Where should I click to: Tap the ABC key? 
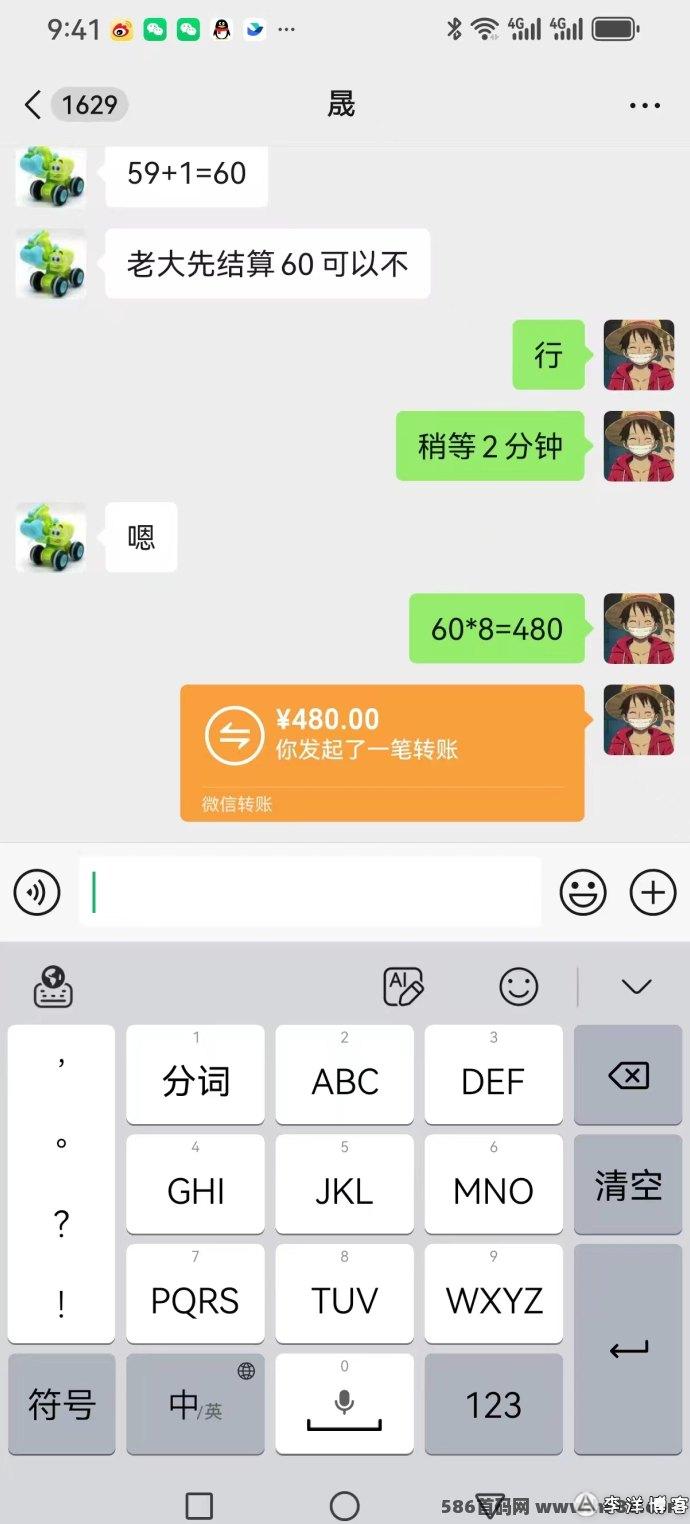345,1075
